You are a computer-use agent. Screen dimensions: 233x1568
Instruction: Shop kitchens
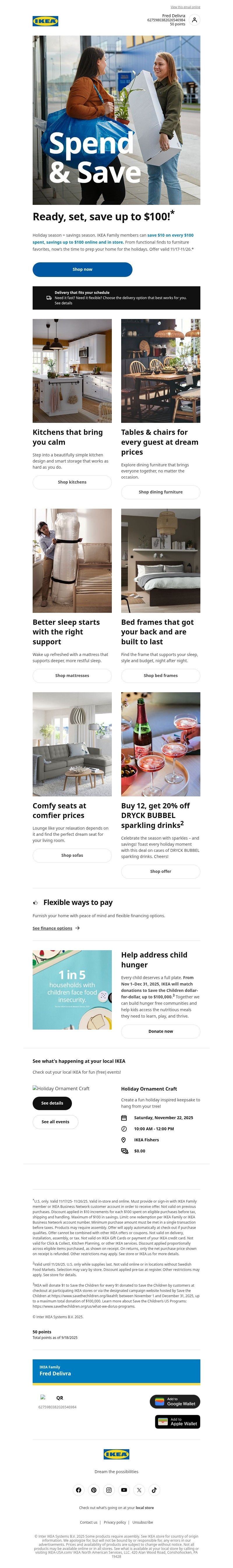pyautogui.click(x=72, y=482)
